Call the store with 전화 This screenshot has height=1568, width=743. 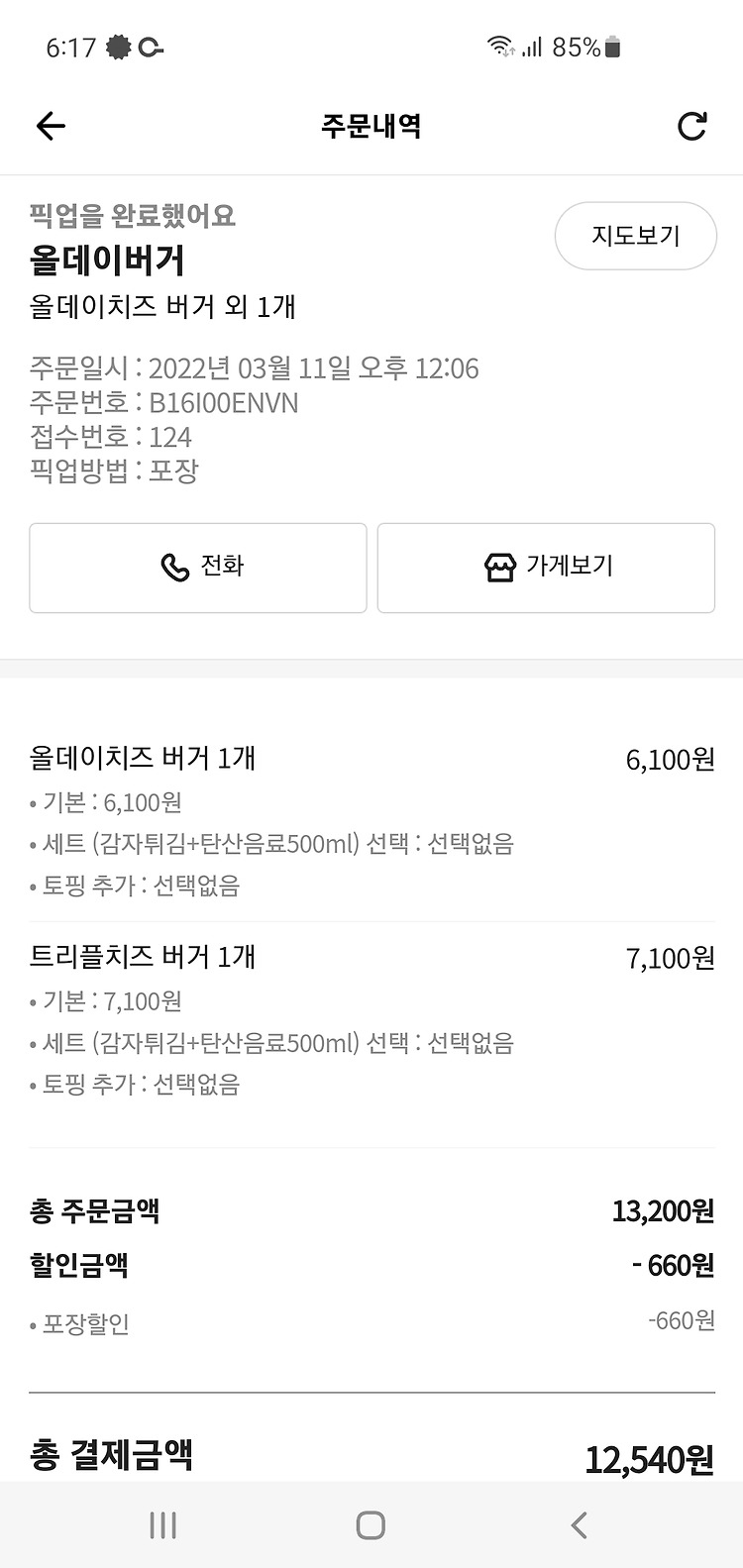pos(198,568)
